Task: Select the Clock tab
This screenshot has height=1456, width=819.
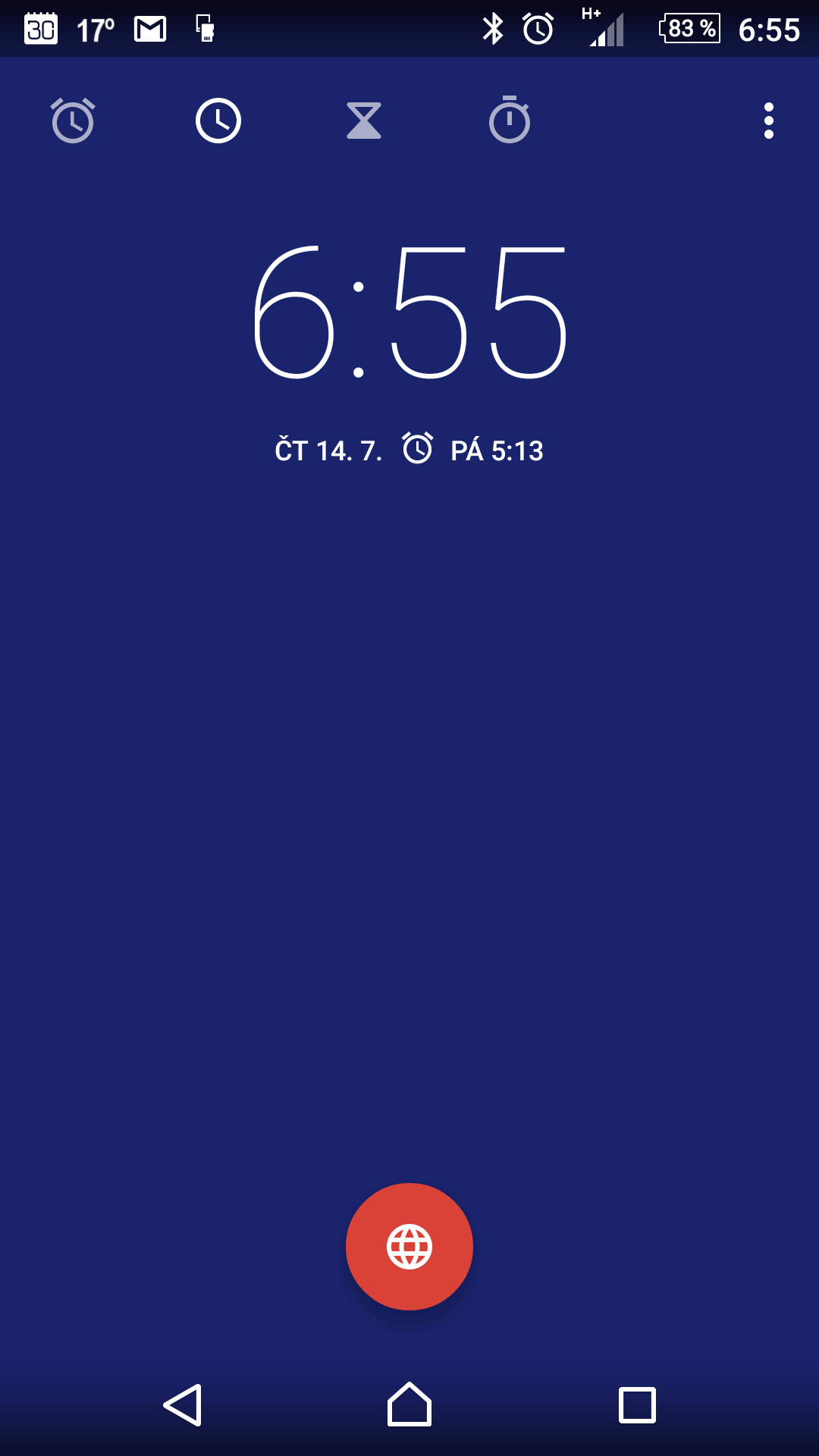Action: click(x=218, y=121)
